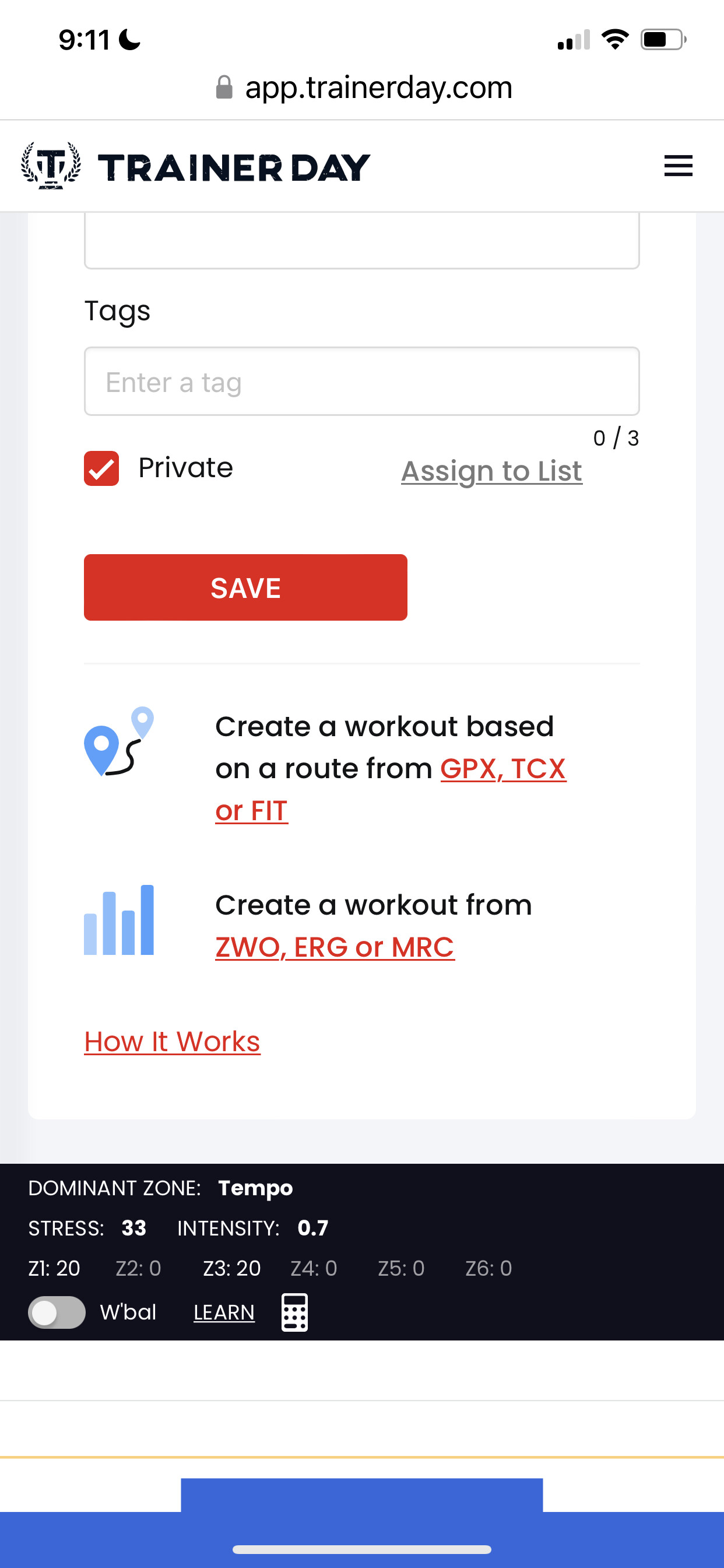
Task: Open the GPX, TCX or FIT link
Action: [502, 769]
